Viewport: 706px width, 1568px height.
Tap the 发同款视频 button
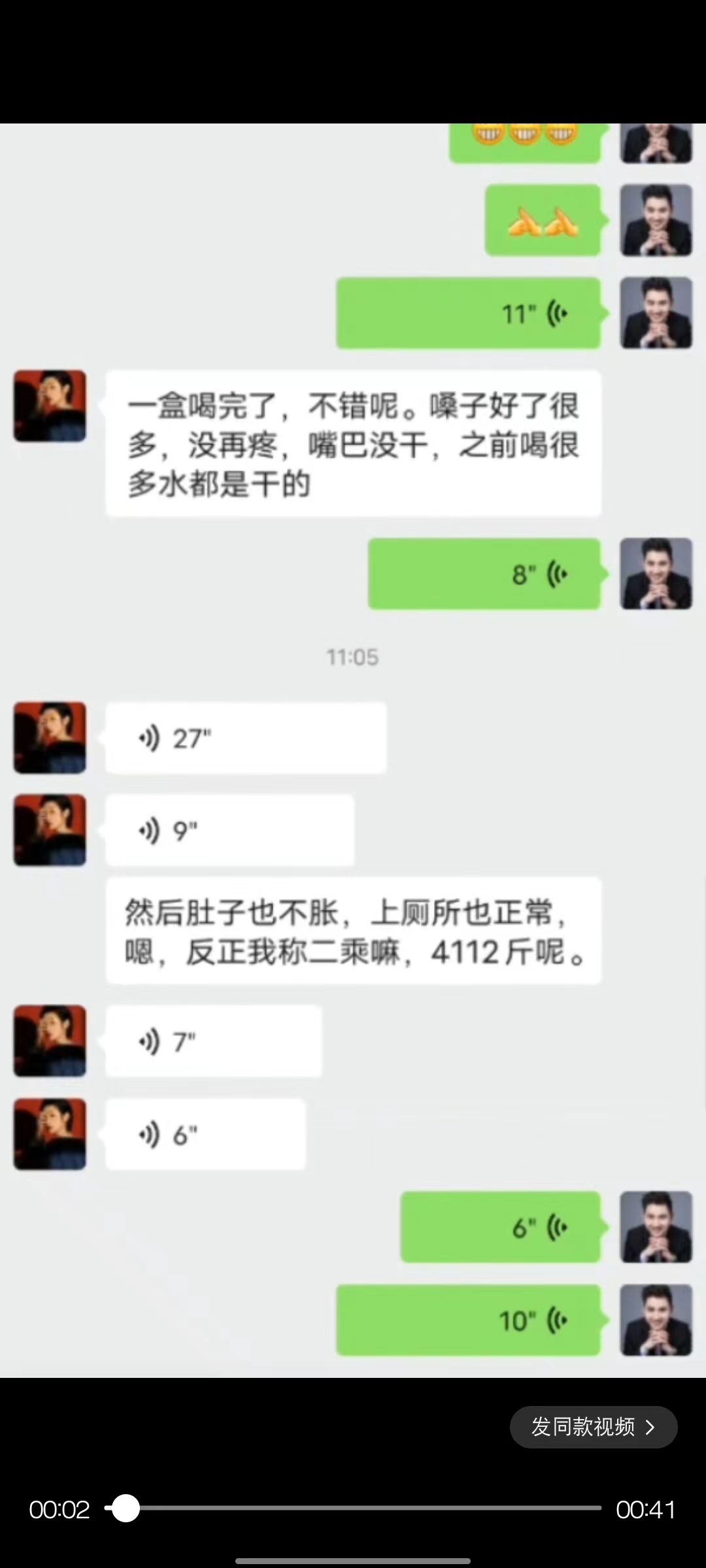point(593,1427)
